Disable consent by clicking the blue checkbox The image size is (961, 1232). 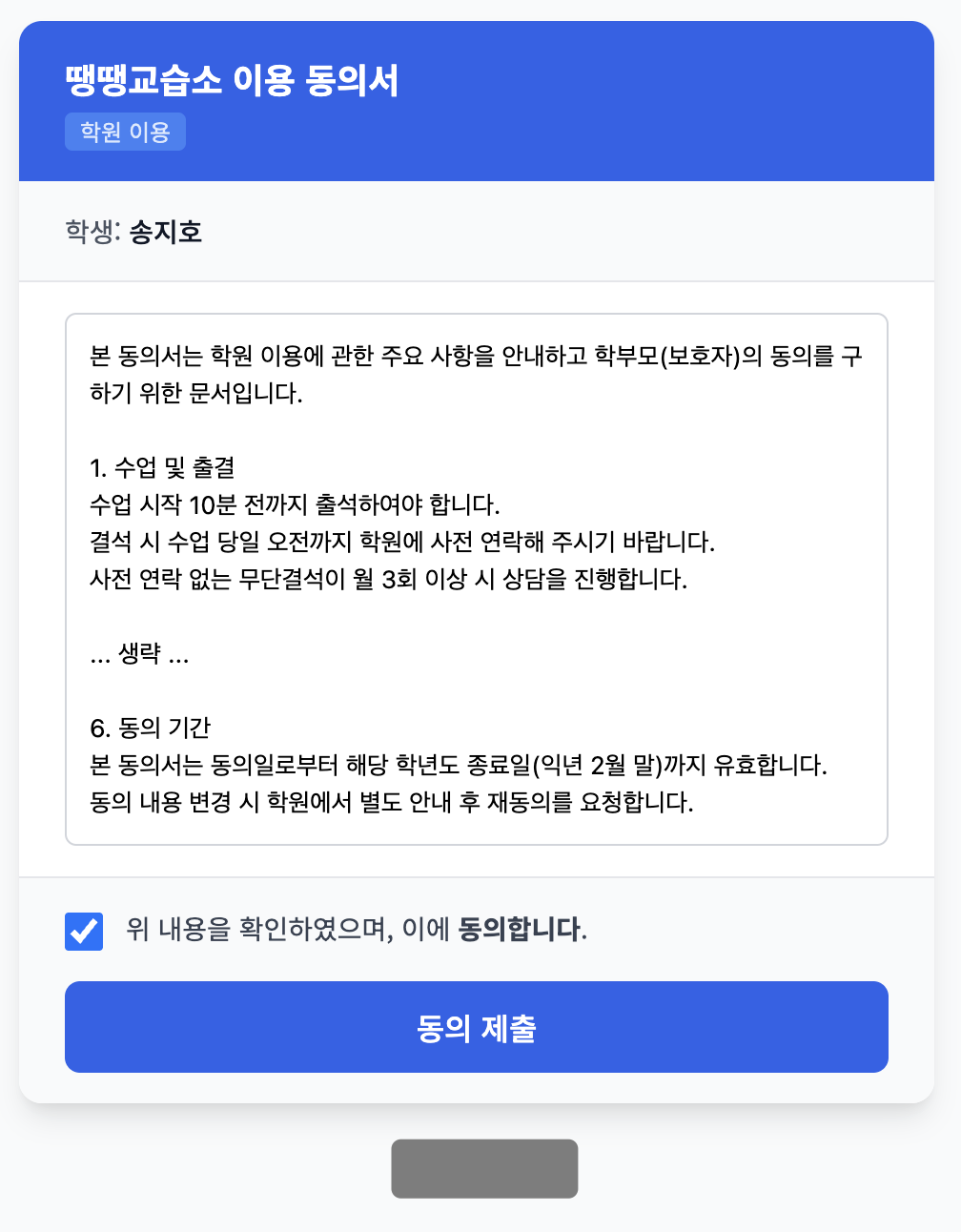click(x=84, y=932)
